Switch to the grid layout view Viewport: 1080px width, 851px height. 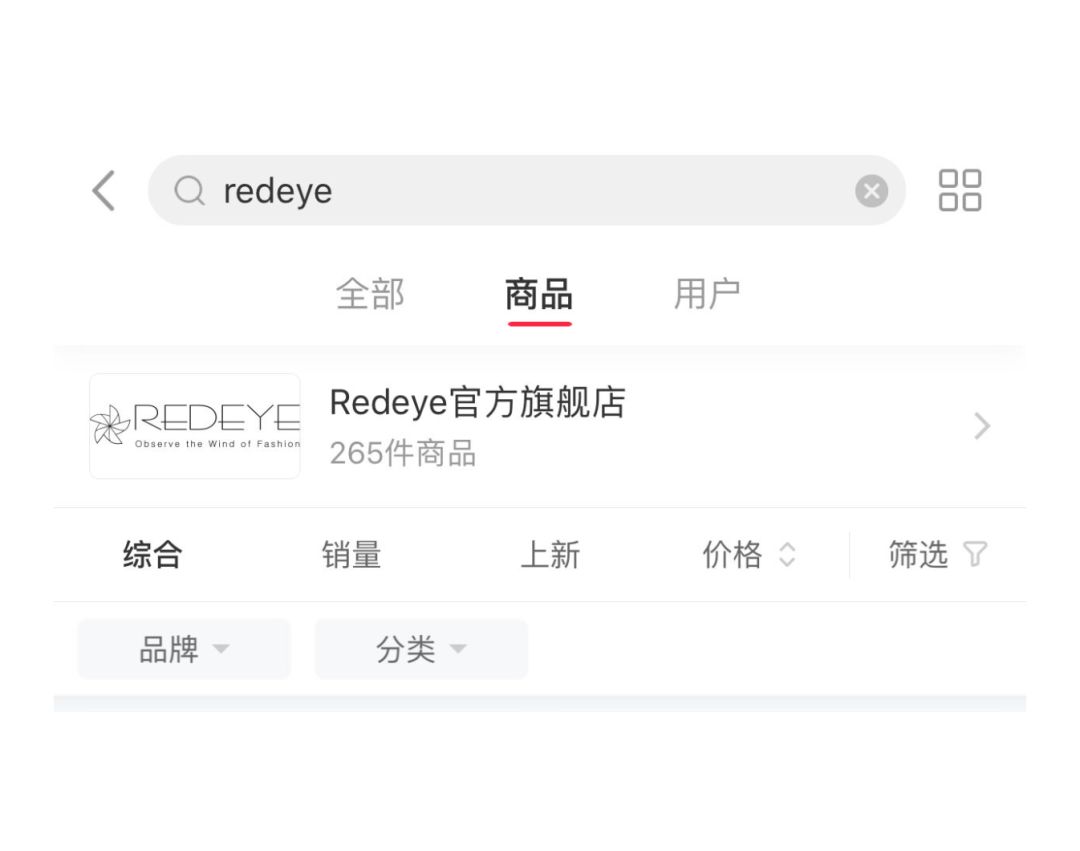pyautogui.click(x=959, y=190)
